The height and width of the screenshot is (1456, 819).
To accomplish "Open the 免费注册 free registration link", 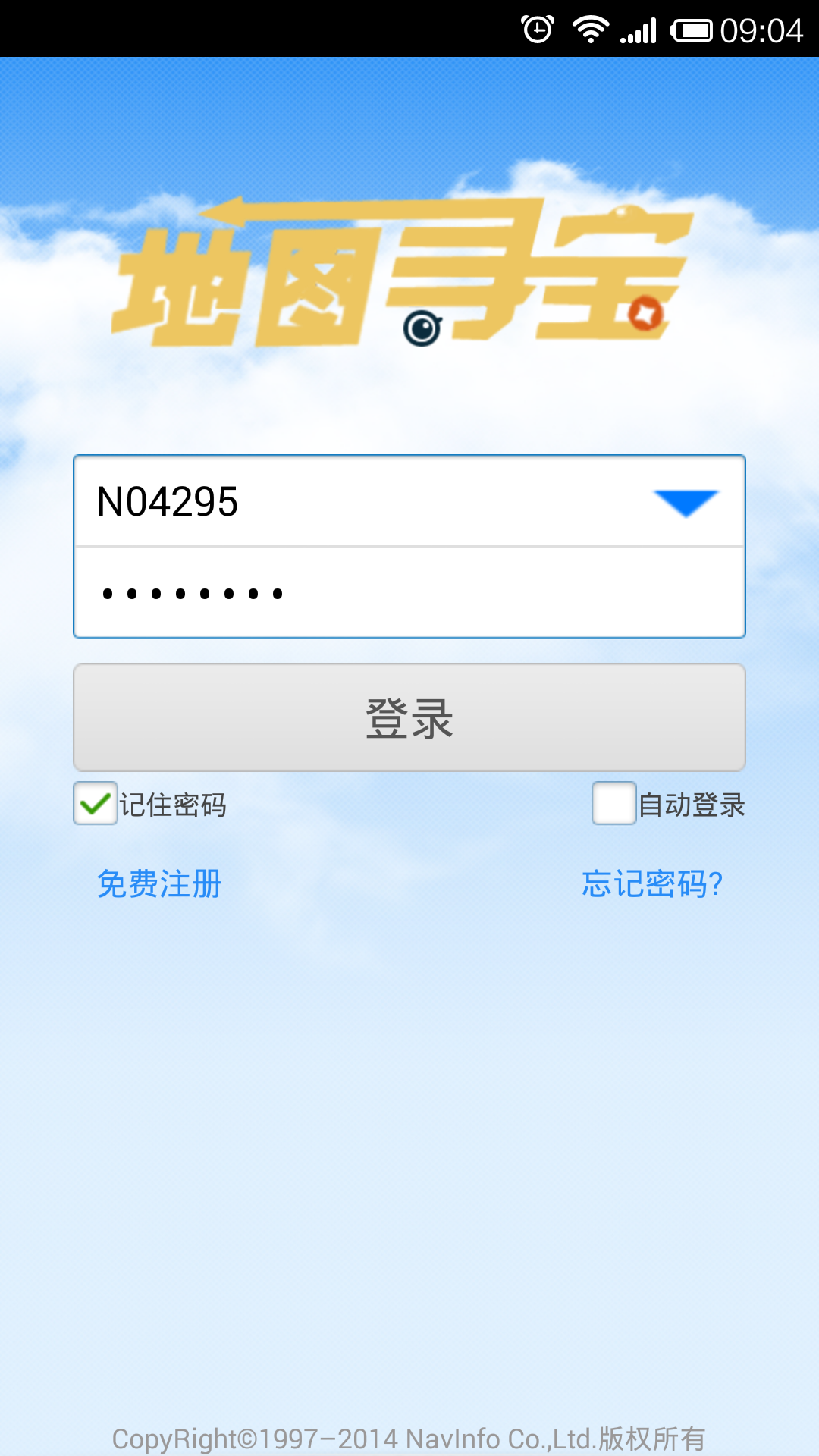I will (159, 884).
